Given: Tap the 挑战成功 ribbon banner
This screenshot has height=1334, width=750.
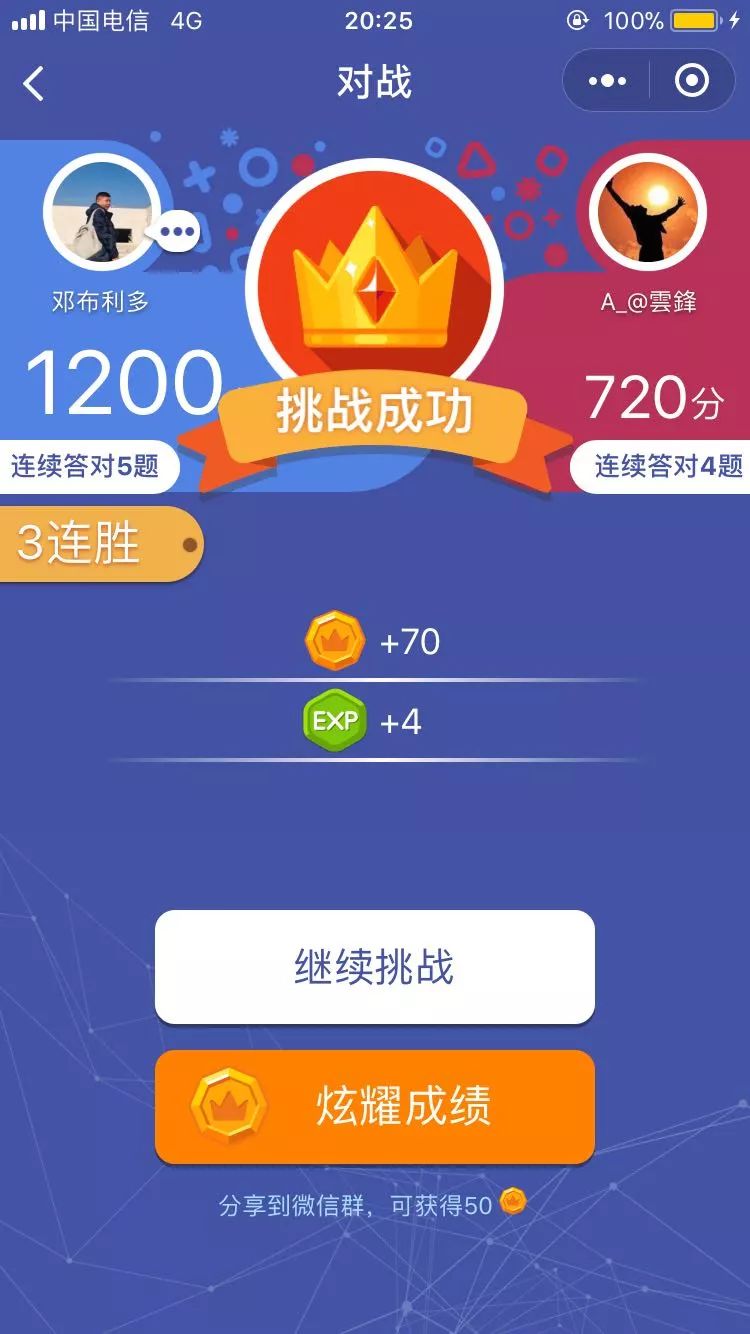Looking at the screenshot, I should click(x=375, y=410).
